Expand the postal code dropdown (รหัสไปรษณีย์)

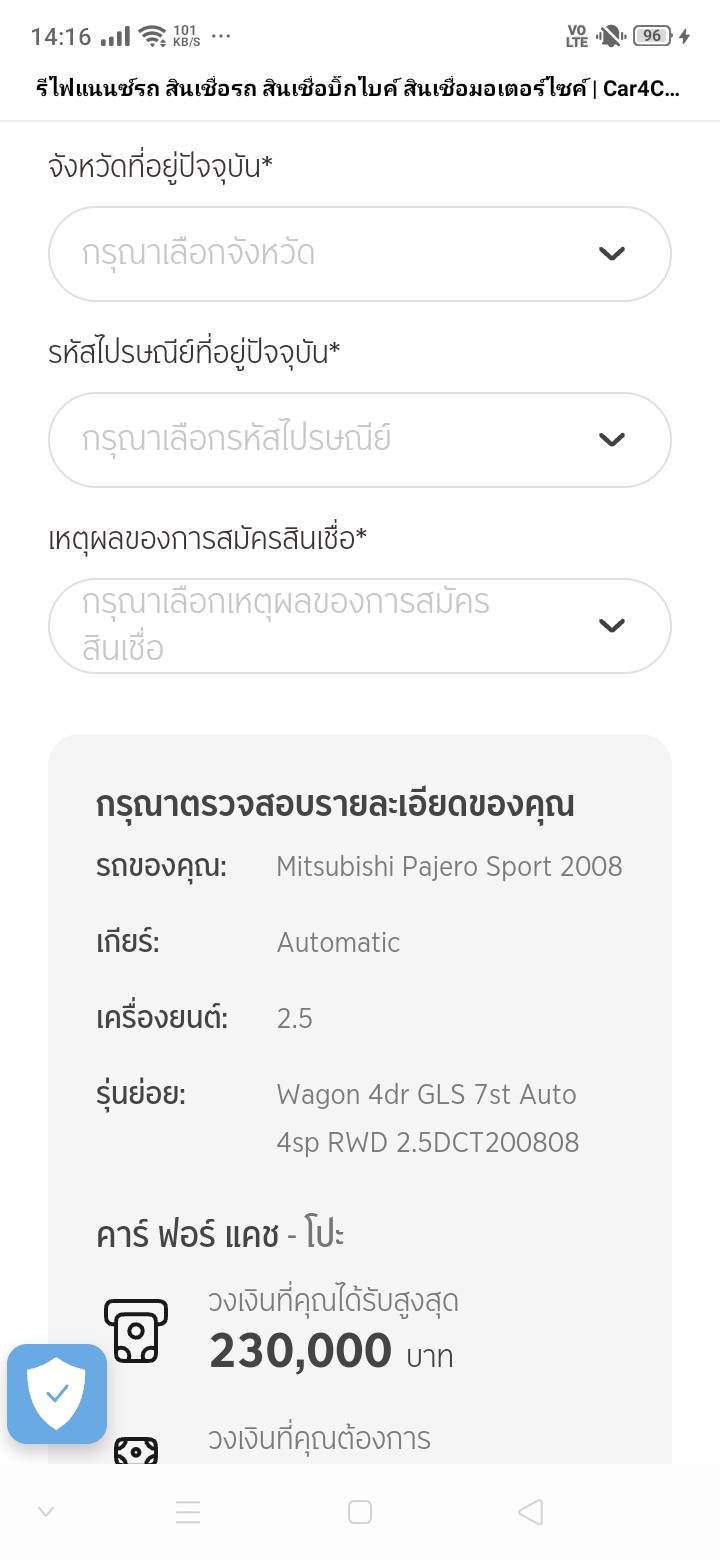click(359, 440)
